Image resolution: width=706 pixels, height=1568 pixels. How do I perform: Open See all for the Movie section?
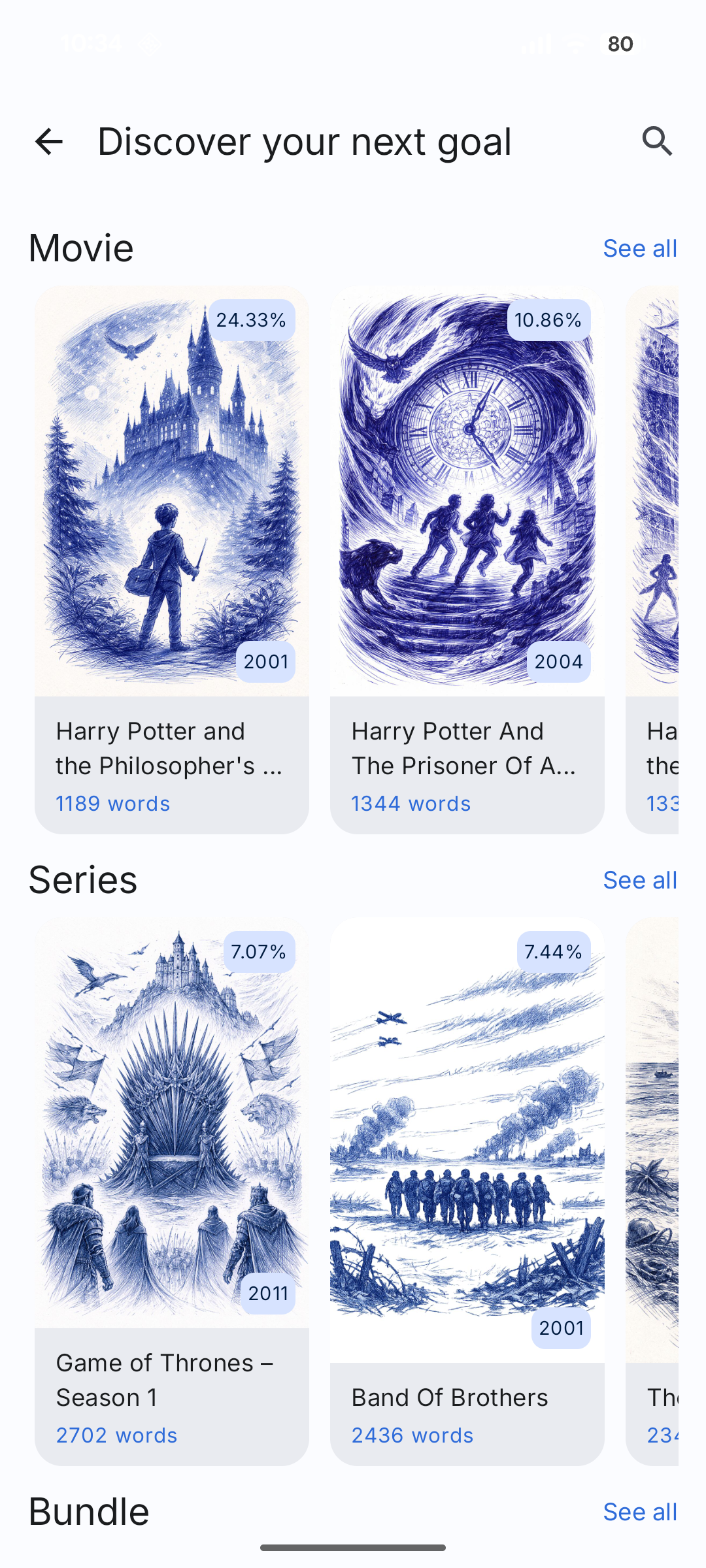639,248
